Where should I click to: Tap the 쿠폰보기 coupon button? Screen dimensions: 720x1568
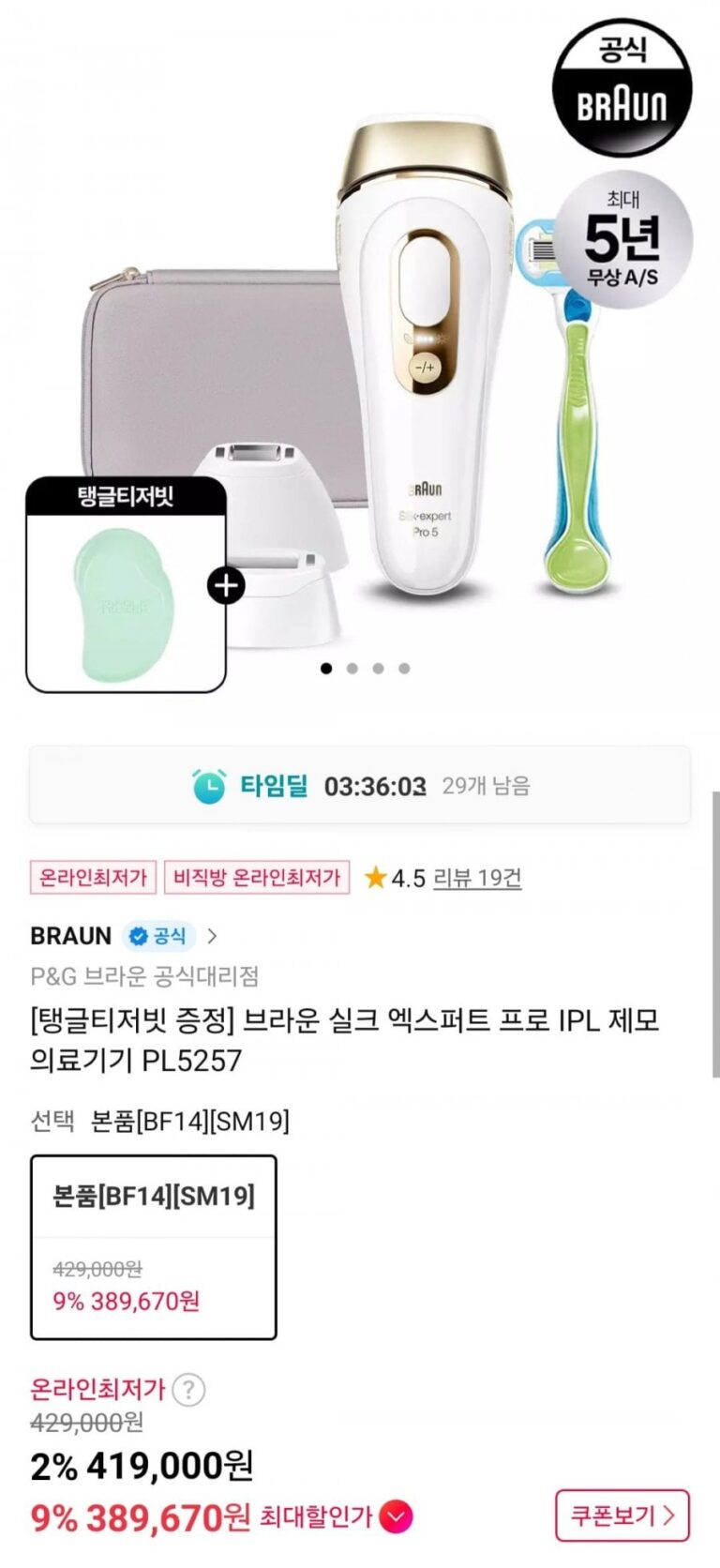pos(622,1515)
